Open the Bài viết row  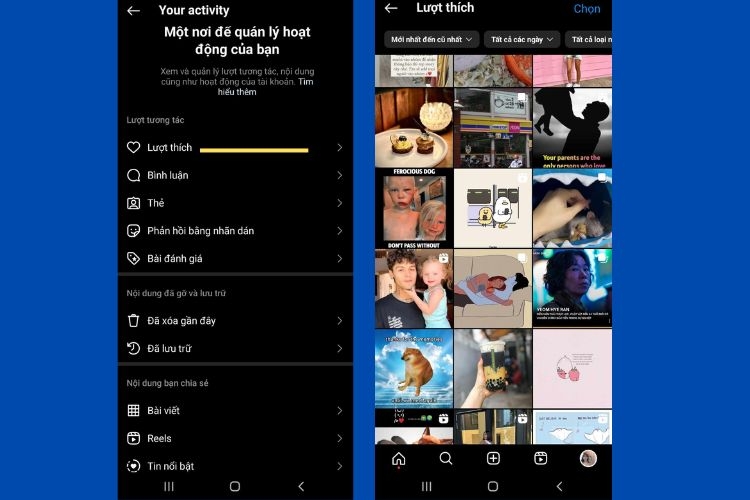pyautogui.click(x=234, y=410)
